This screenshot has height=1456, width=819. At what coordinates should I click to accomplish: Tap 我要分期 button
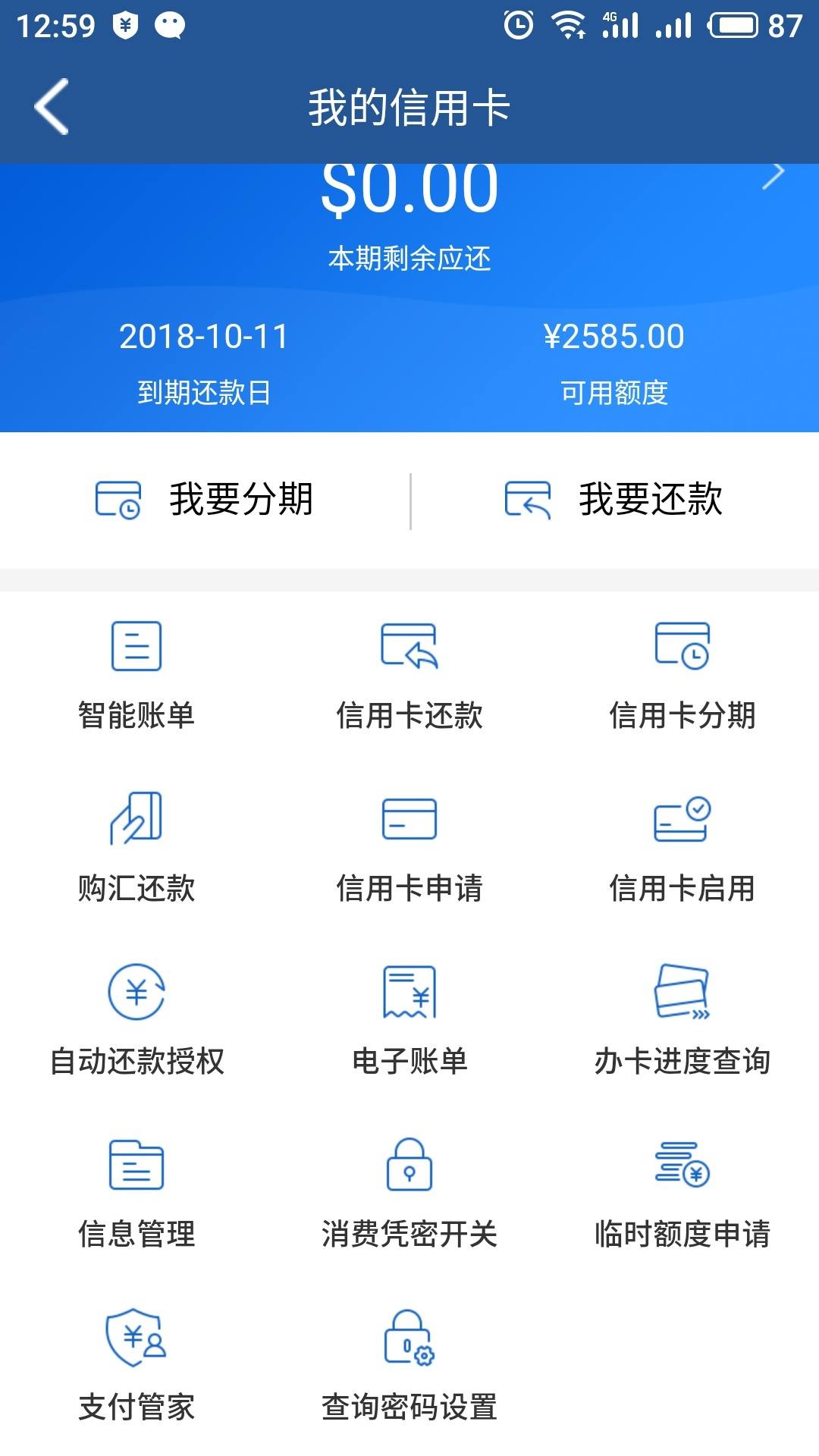pyautogui.click(x=205, y=499)
